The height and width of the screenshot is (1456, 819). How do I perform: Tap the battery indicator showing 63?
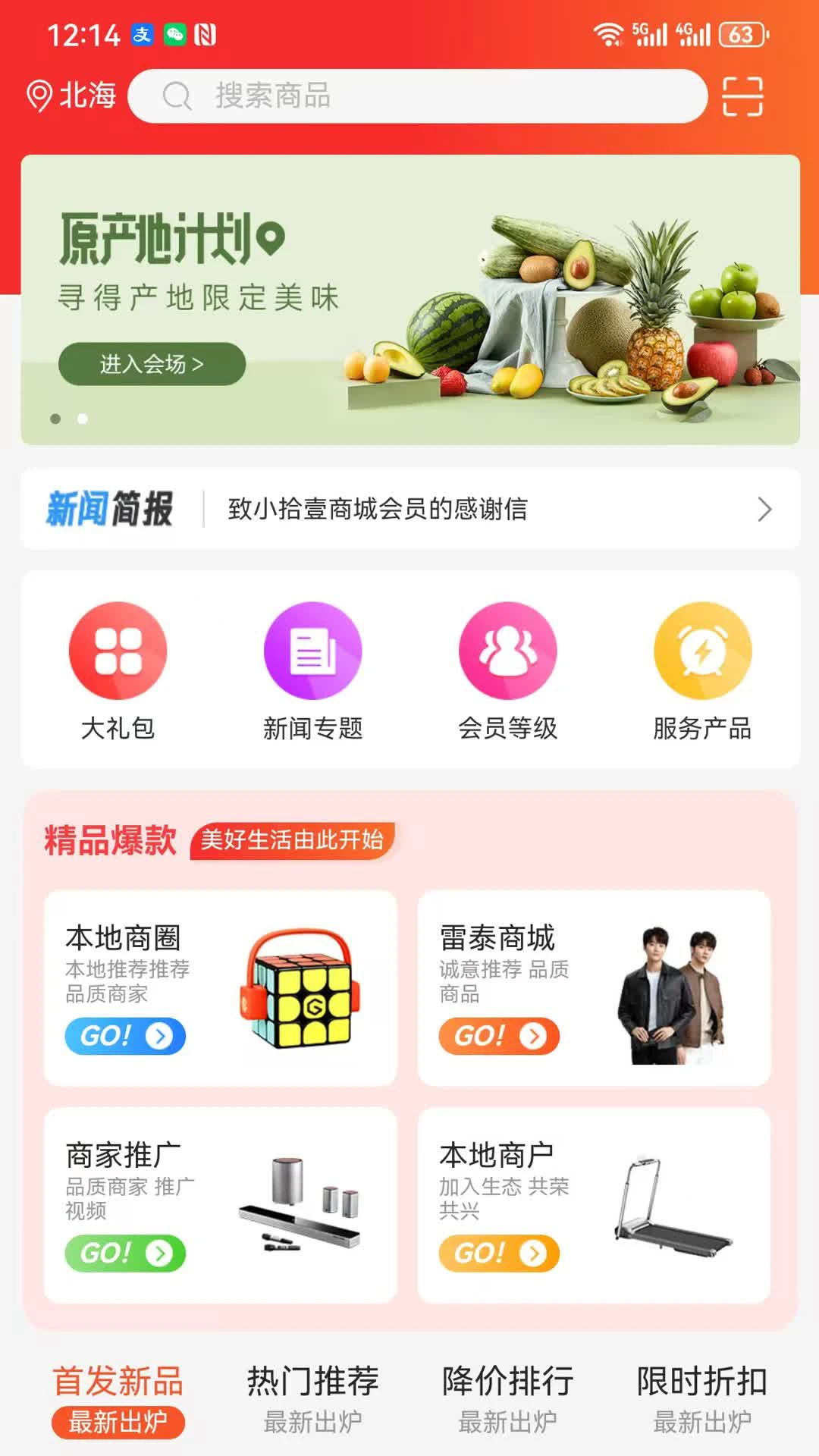[x=741, y=33]
